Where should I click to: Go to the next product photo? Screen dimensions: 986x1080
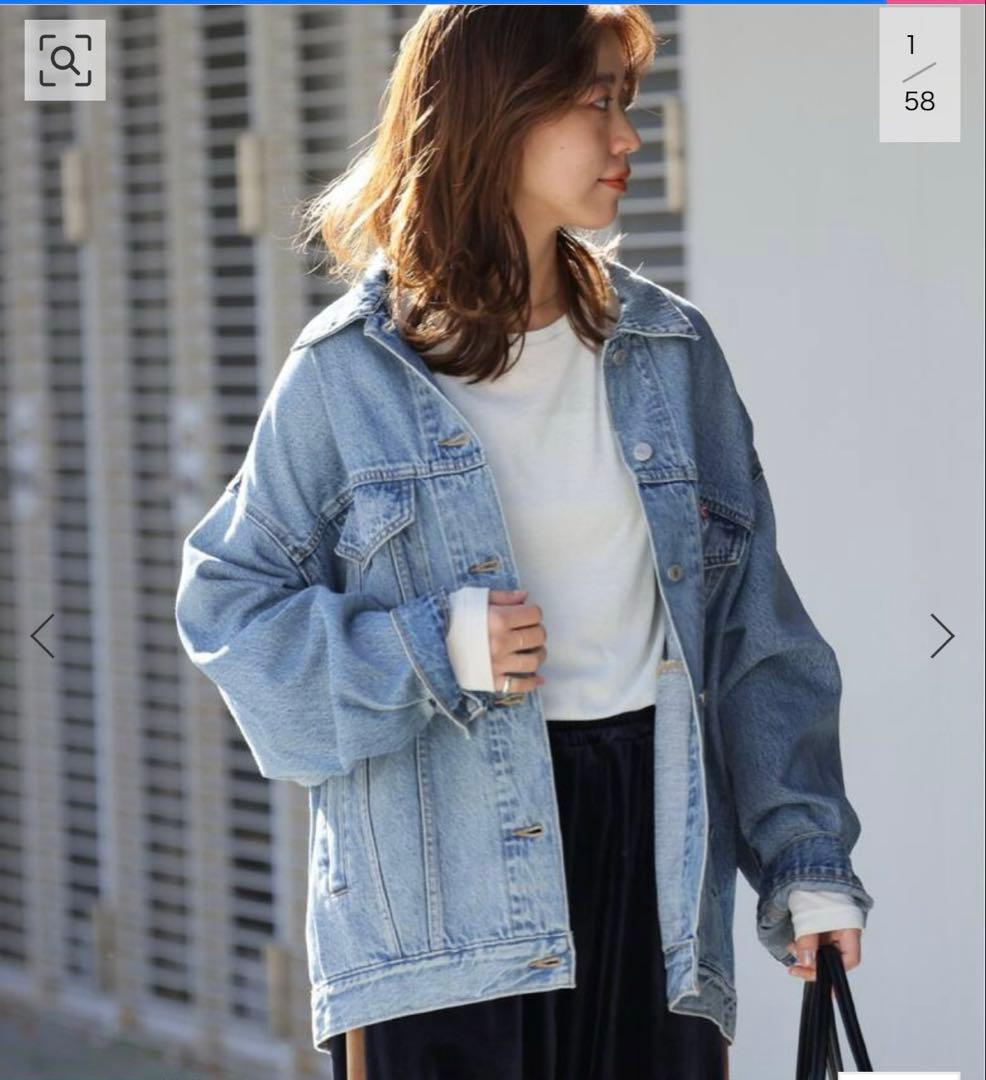coord(942,636)
